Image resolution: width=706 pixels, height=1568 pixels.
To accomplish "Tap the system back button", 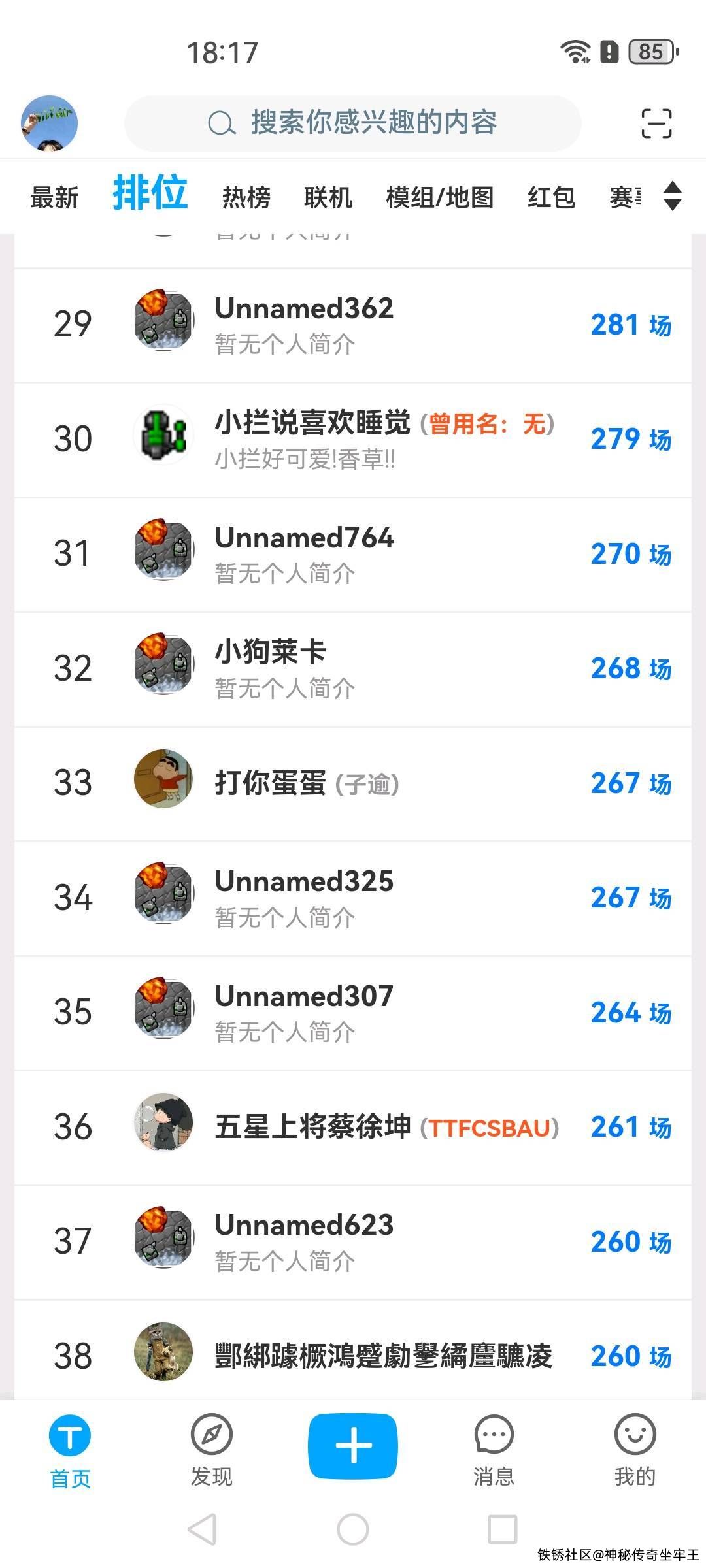I will (x=202, y=1529).
